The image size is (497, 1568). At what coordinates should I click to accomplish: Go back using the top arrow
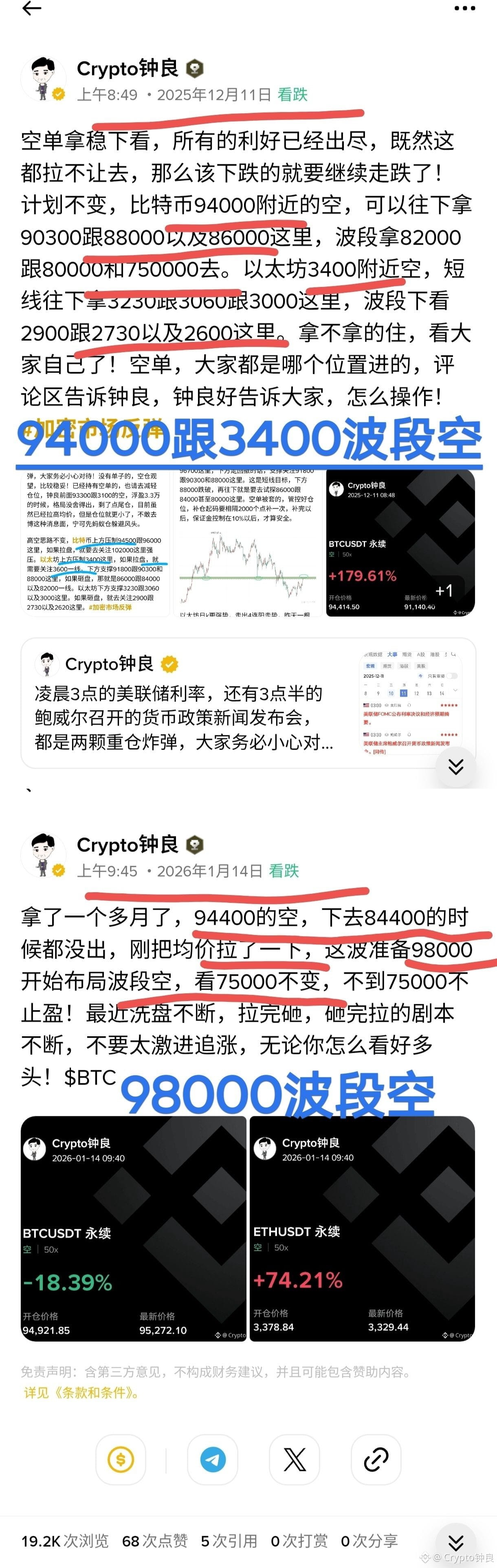32,9
